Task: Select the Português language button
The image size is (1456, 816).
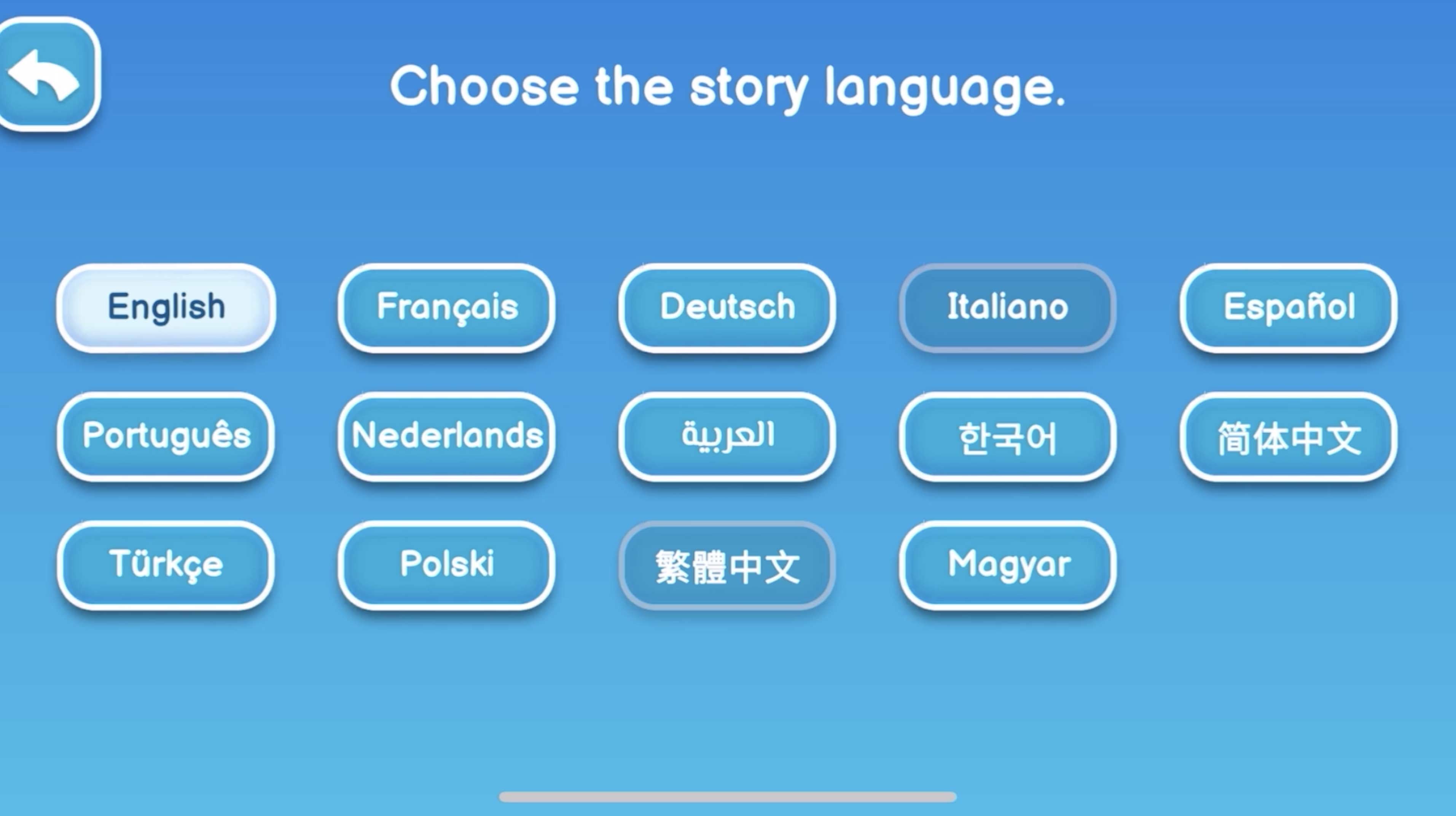Action: point(166,436)
